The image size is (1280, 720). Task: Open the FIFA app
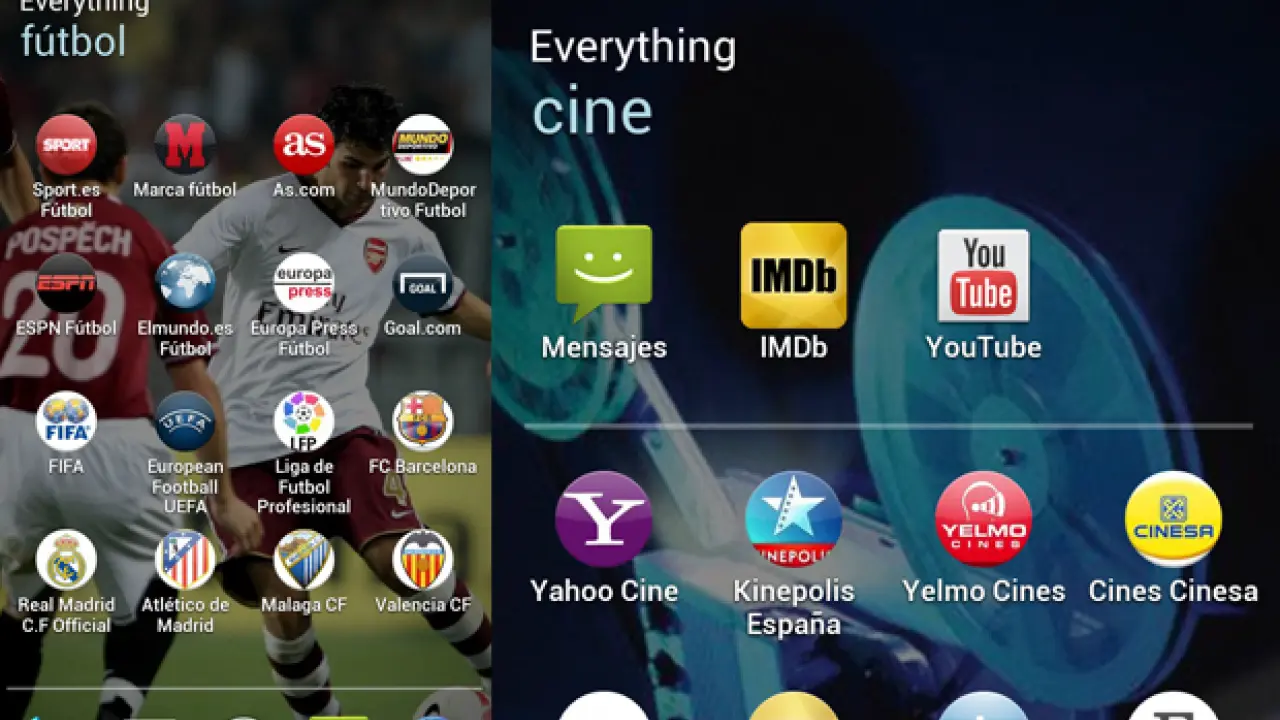pos(66,422)
